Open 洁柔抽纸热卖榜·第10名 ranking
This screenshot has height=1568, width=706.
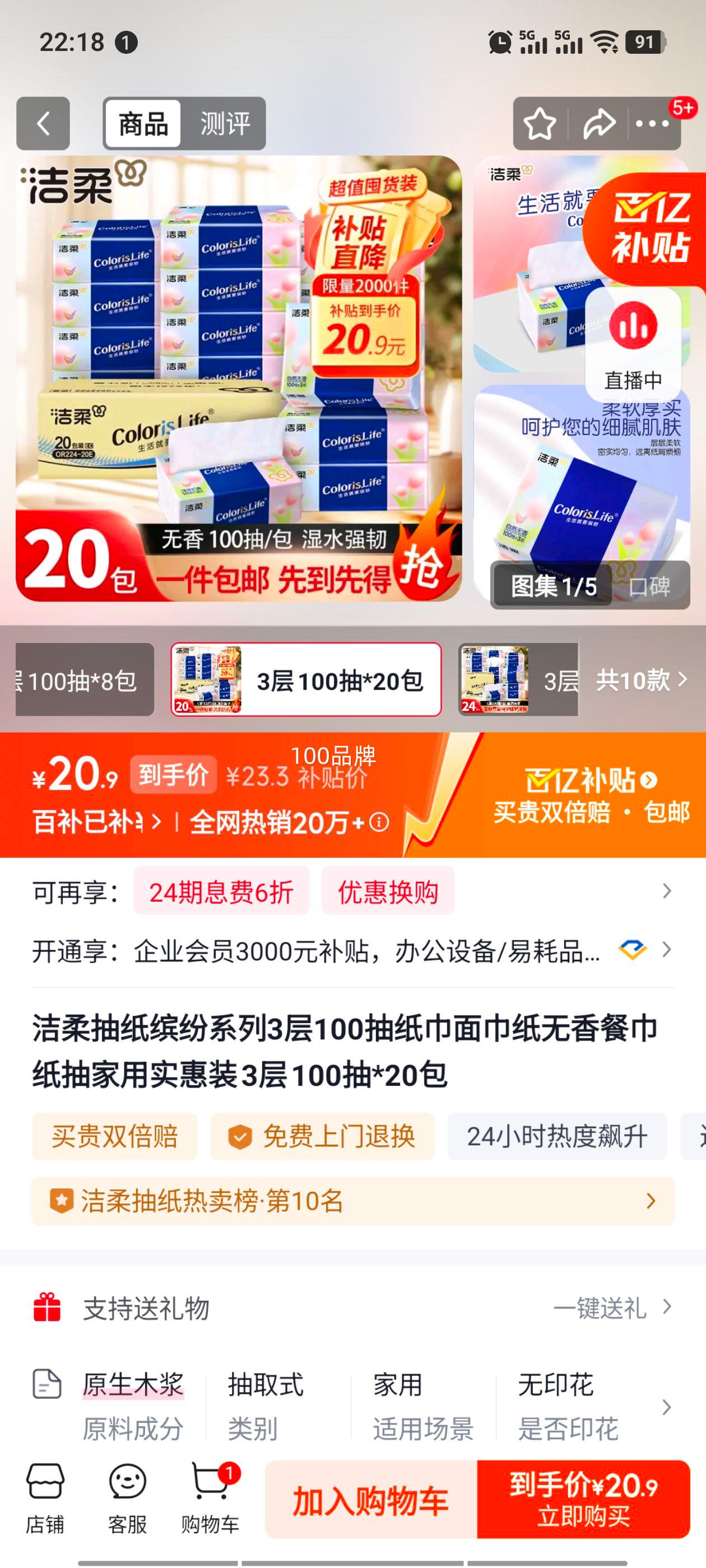[341, 1202]
